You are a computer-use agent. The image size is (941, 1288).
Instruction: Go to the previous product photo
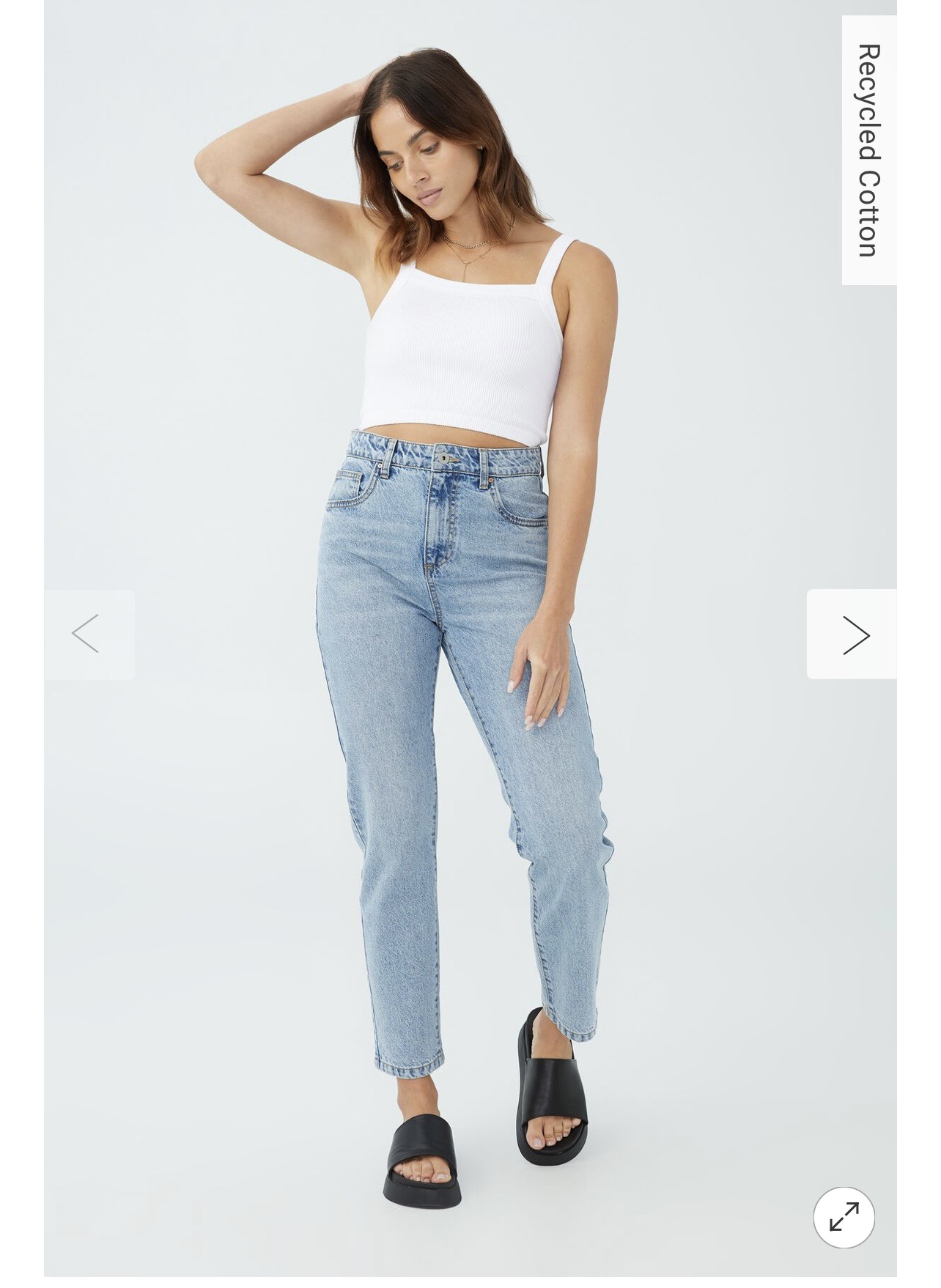tap(89, 634)
